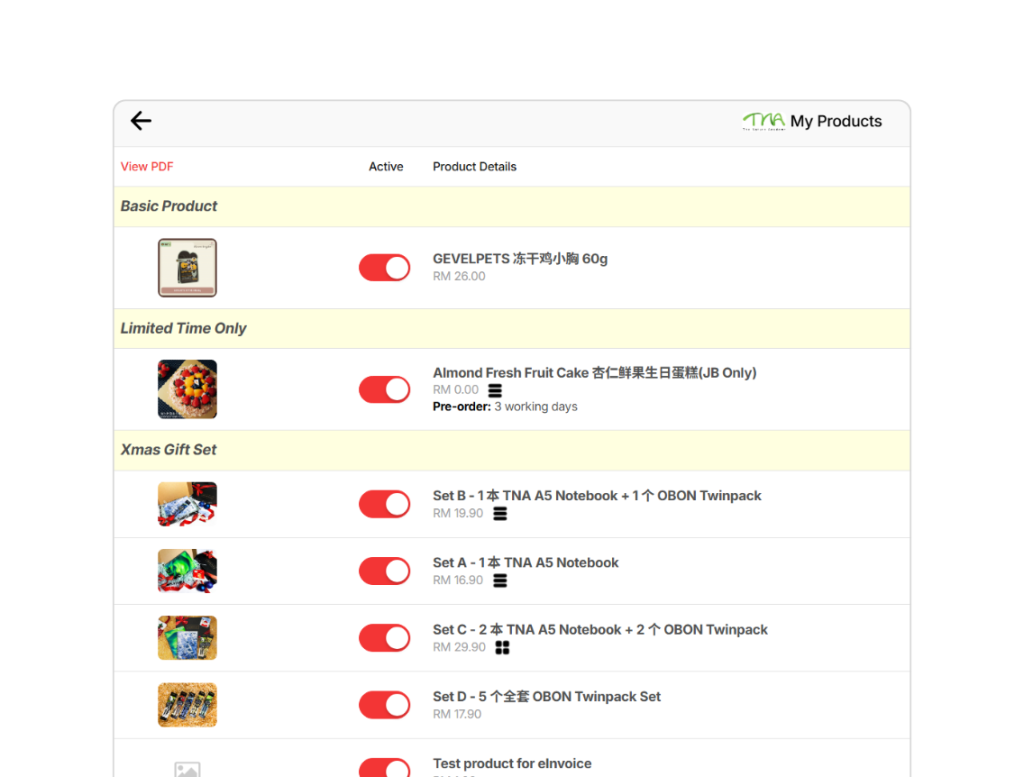The width and height of the screenshot is (1024, 777).
Task: Open Set A - TNA A5 Notebook
Action: pos(525,563)
